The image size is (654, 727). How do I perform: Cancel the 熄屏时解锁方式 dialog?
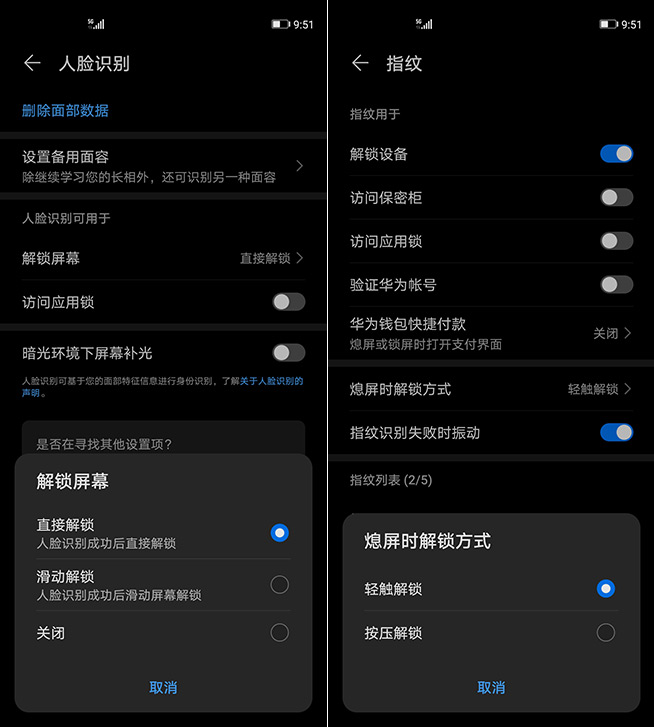click(491, 687)
